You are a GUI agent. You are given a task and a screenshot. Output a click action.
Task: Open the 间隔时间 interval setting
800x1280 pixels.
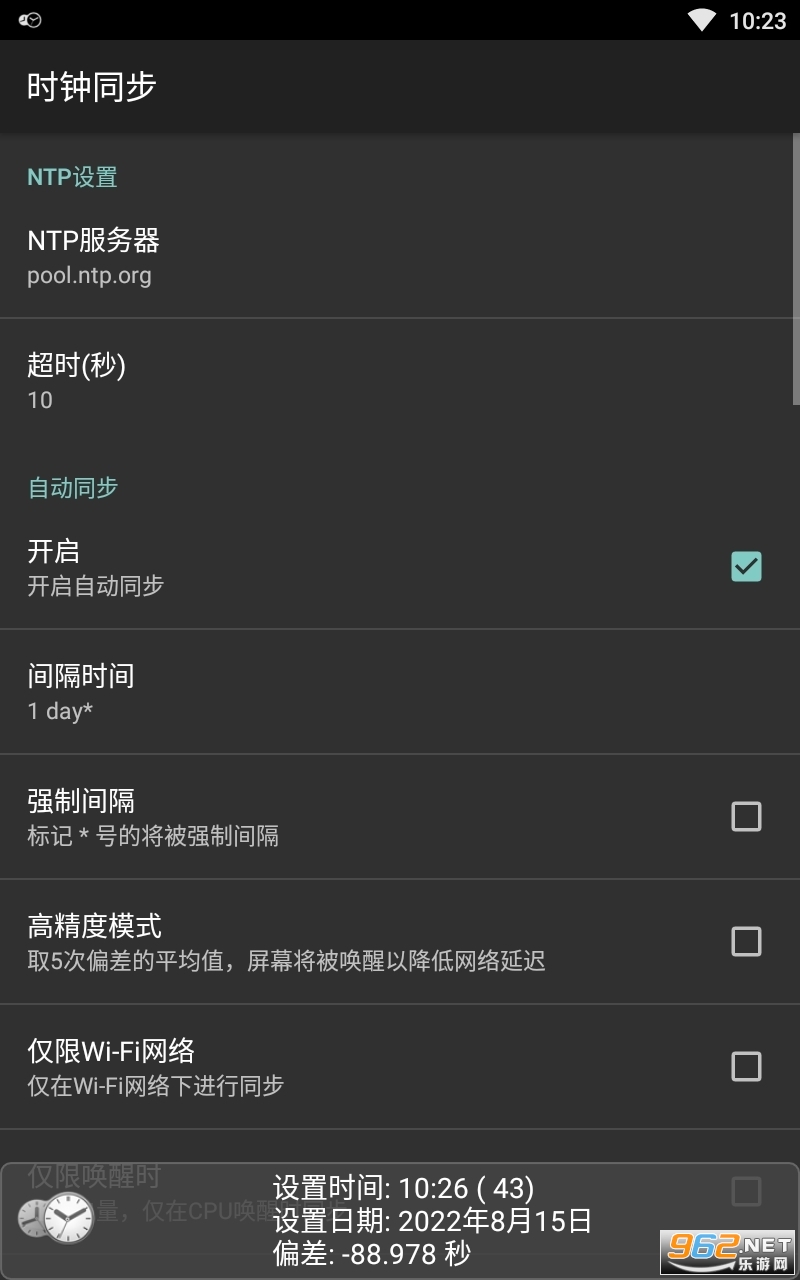point(400,692)
